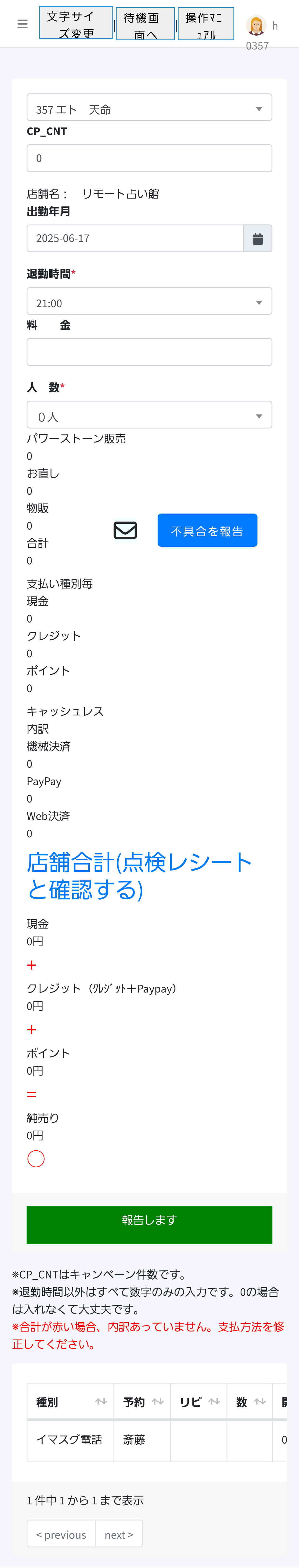Expand the 357 エト 天命 dropdown
The image size is (299, 1568).
149,108
